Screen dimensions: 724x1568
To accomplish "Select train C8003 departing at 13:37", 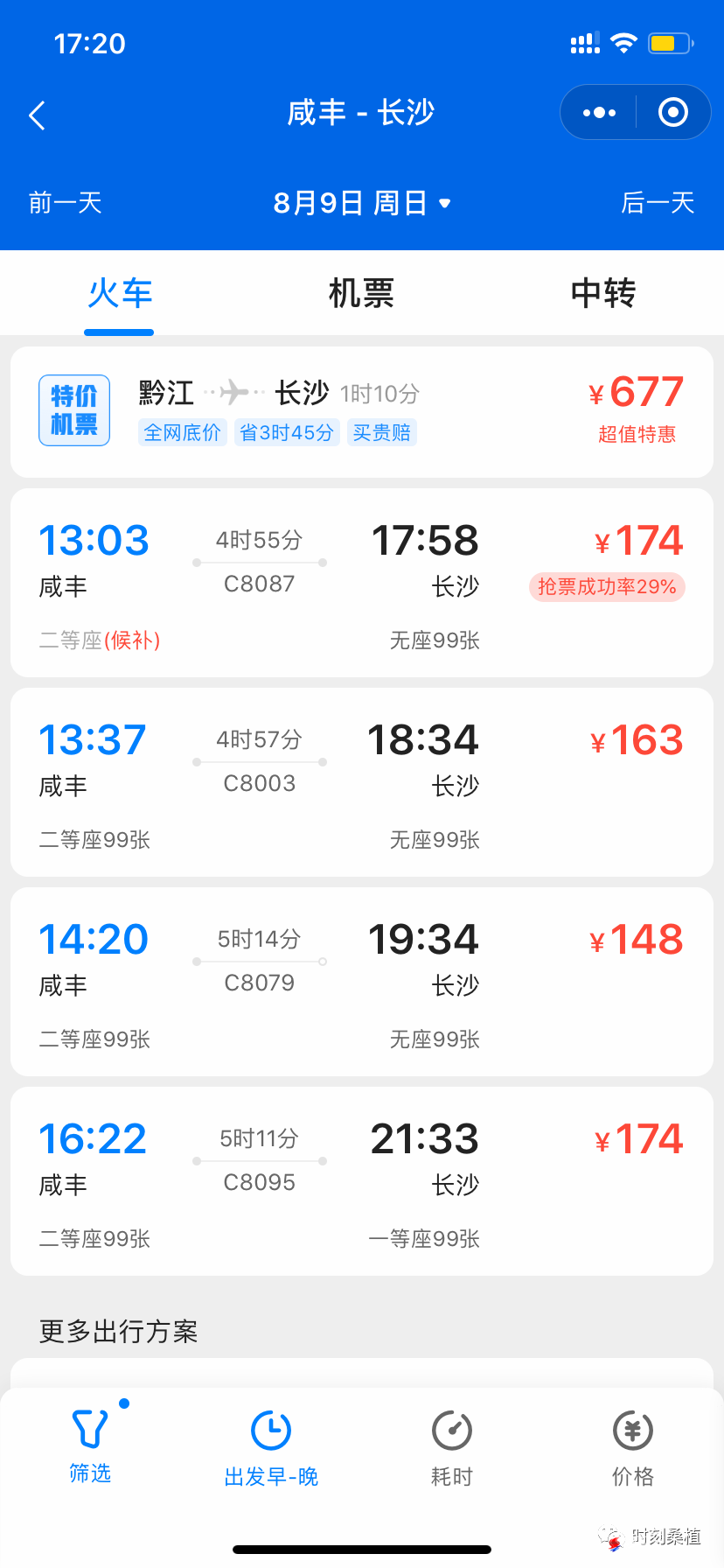I will [362, 782].
